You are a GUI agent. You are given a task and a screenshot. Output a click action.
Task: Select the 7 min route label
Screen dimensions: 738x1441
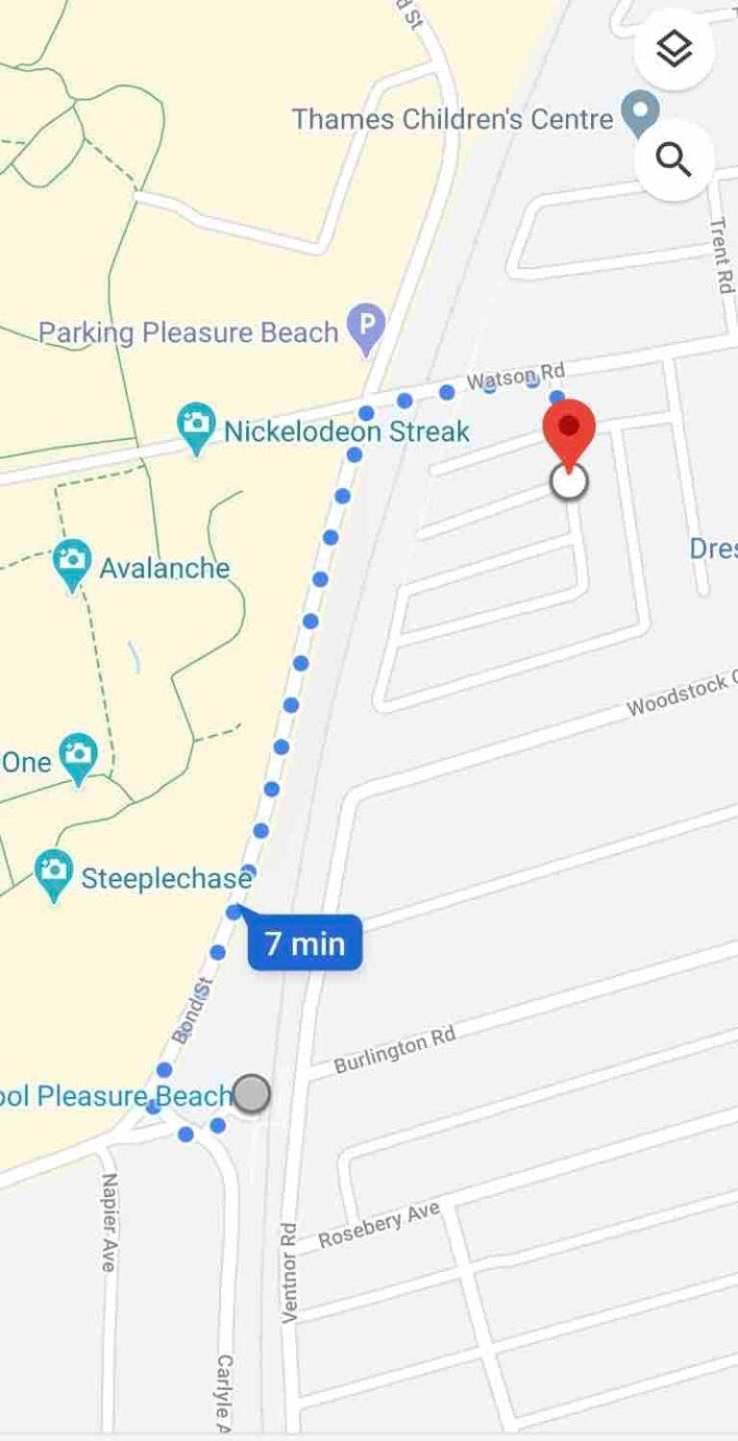pos(305,943)
